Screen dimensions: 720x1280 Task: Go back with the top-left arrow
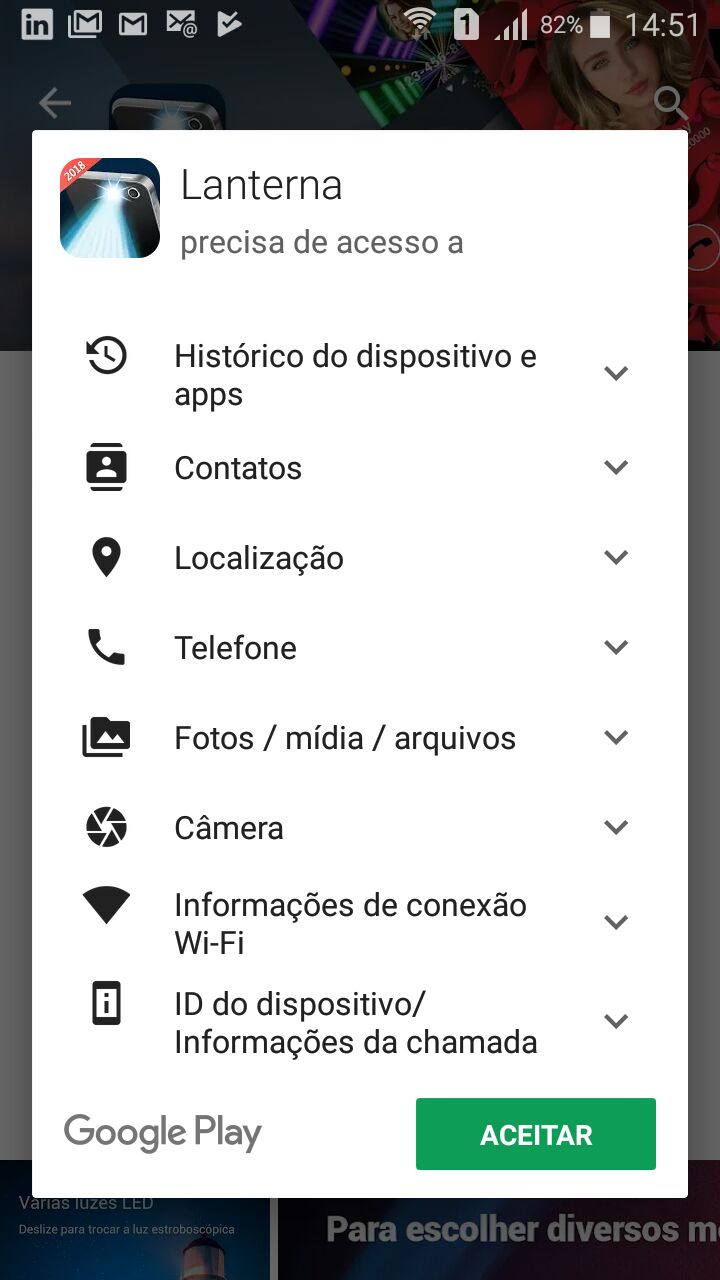pos(54,102)
